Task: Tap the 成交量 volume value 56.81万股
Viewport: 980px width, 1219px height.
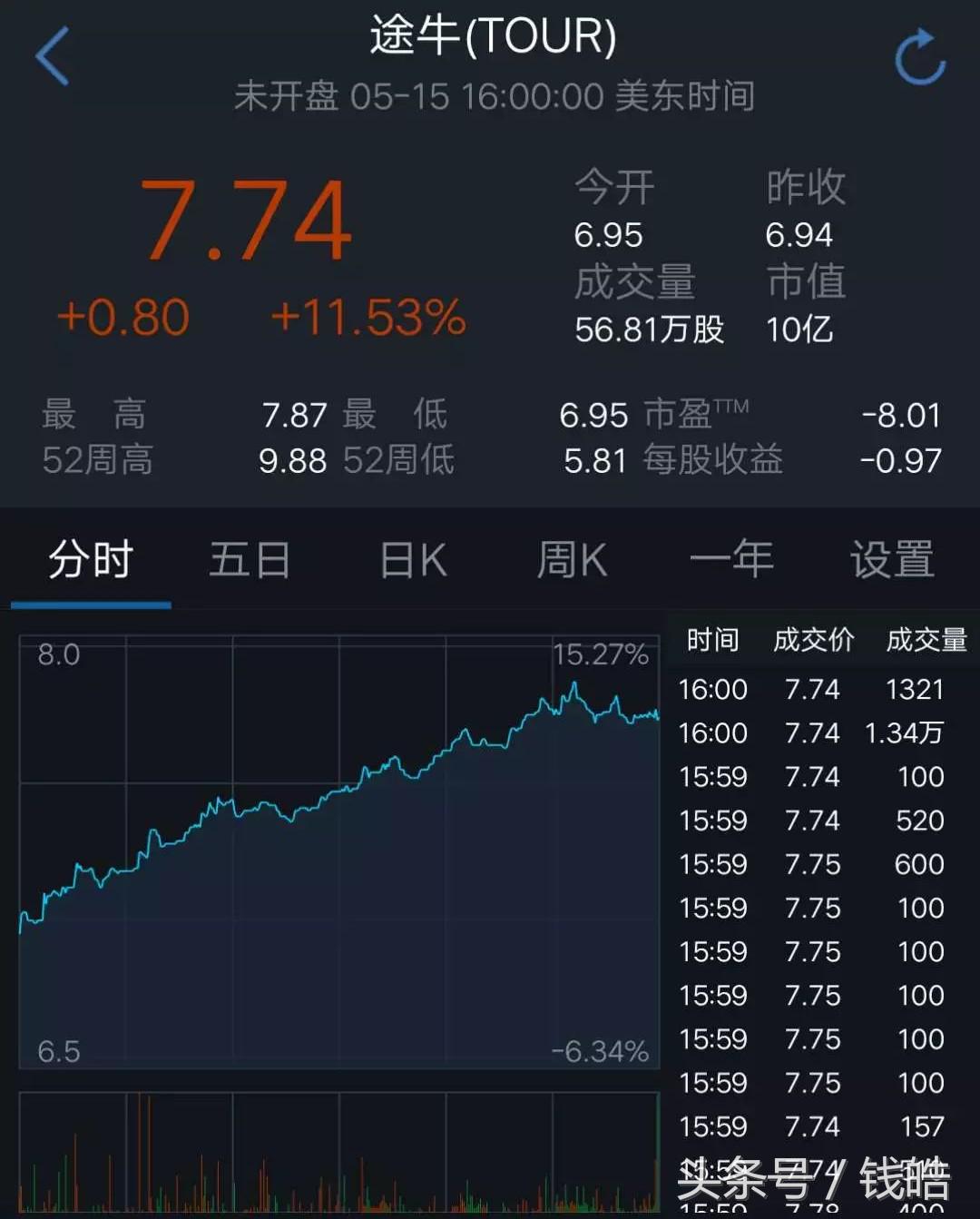Action: pyautogui.click(x=649, y=330)
